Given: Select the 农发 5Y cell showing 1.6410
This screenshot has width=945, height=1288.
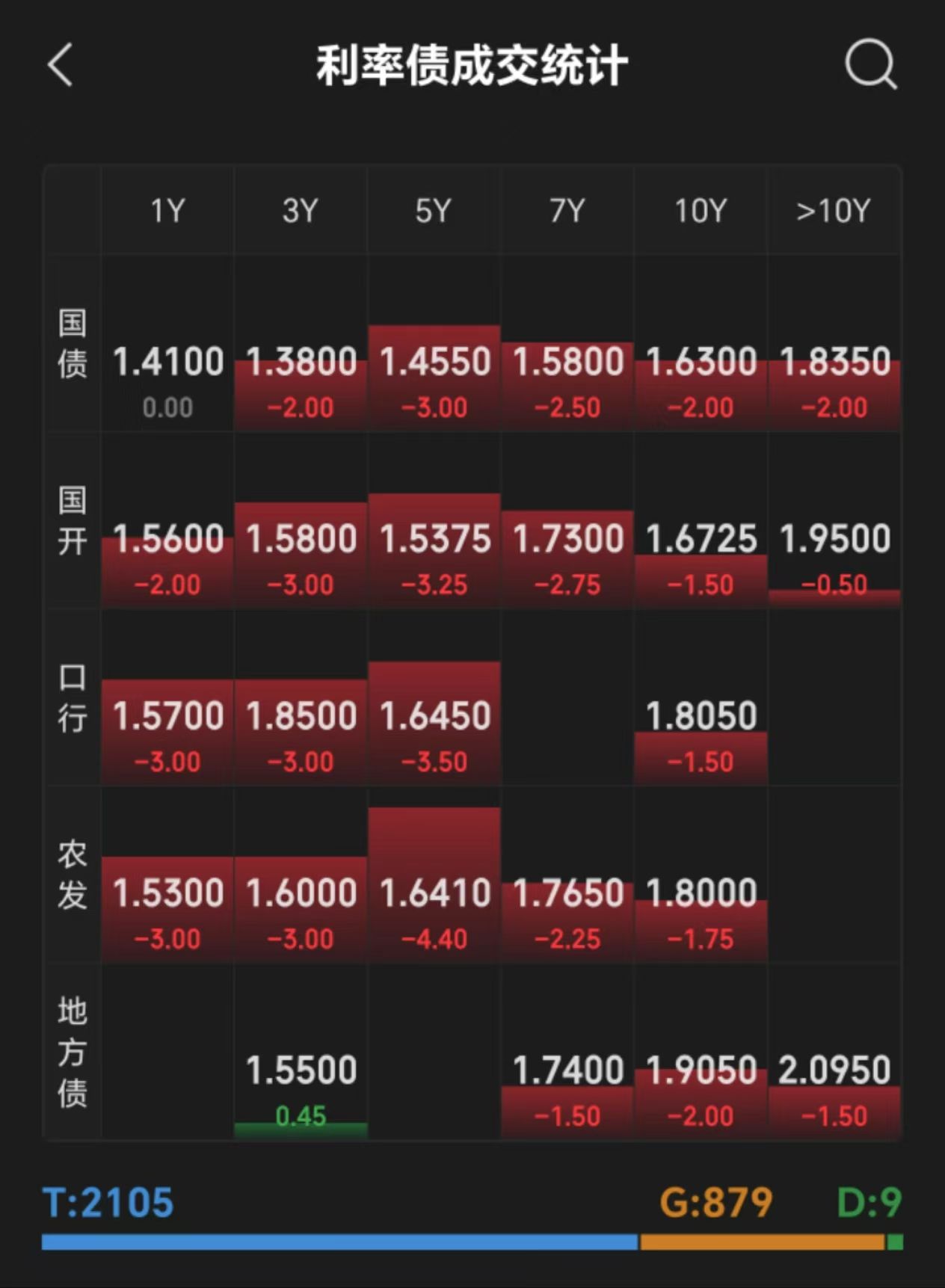Looking at the screenshot, I should click(x=434, y=893).
